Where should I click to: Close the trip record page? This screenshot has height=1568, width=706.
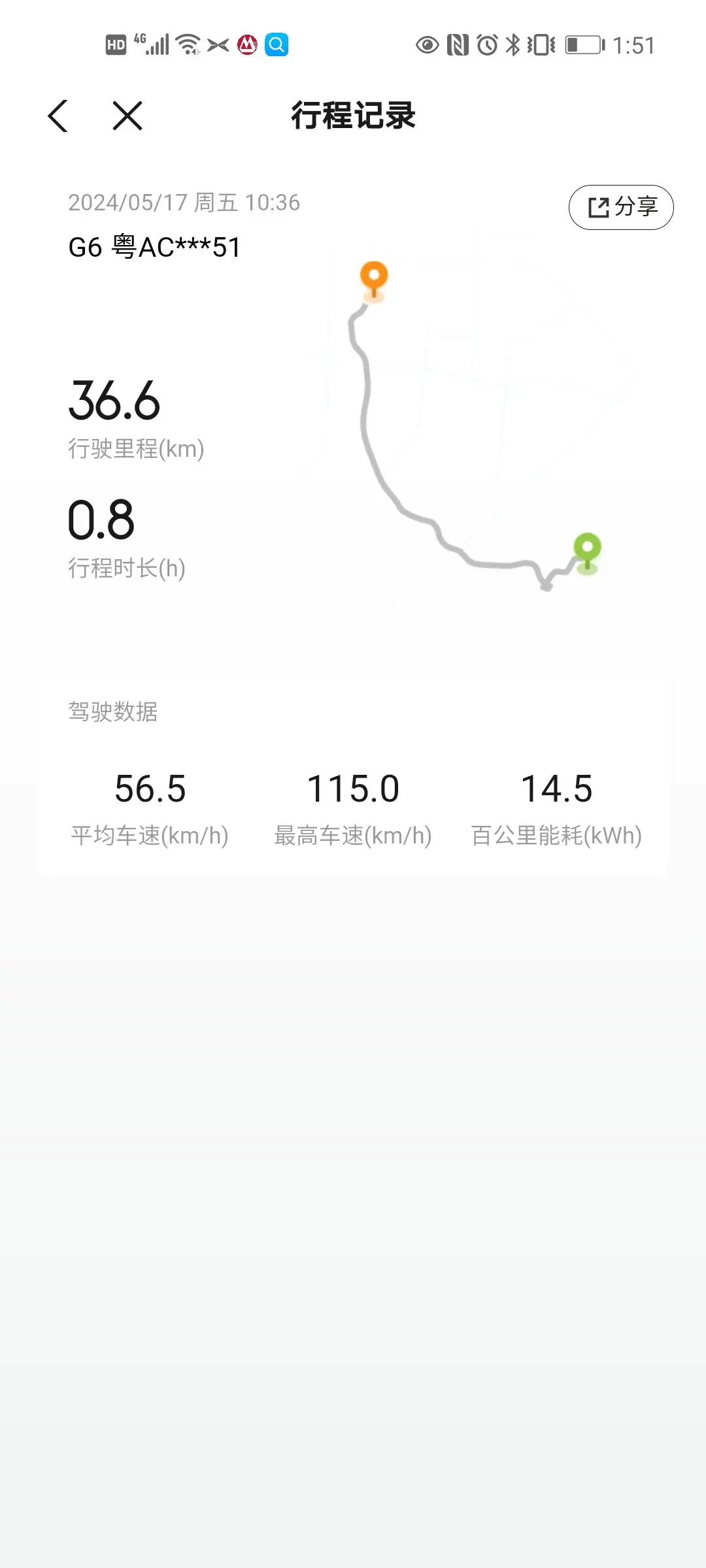coord(127,116)
